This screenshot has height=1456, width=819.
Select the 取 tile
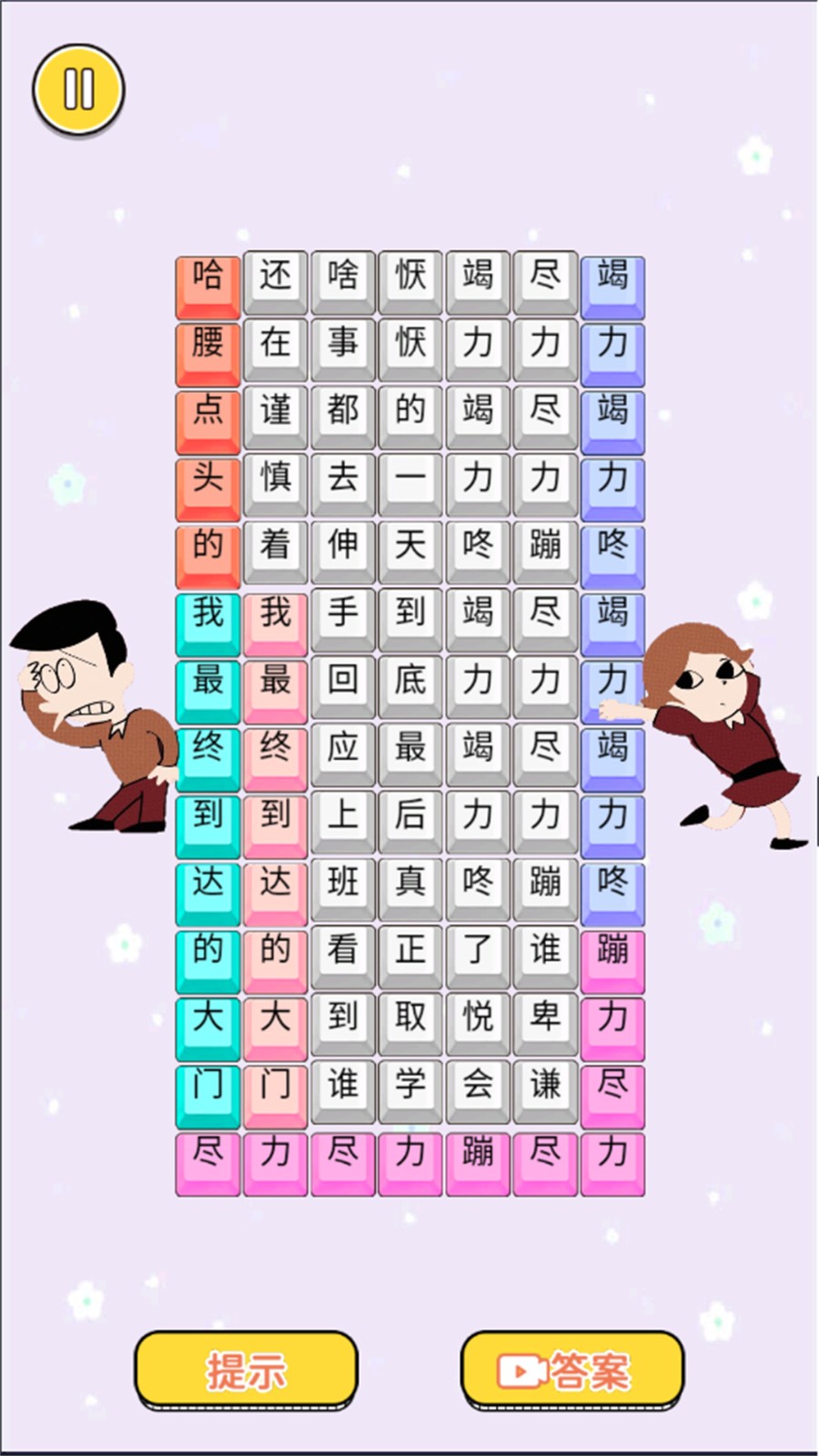(409, 1016)
